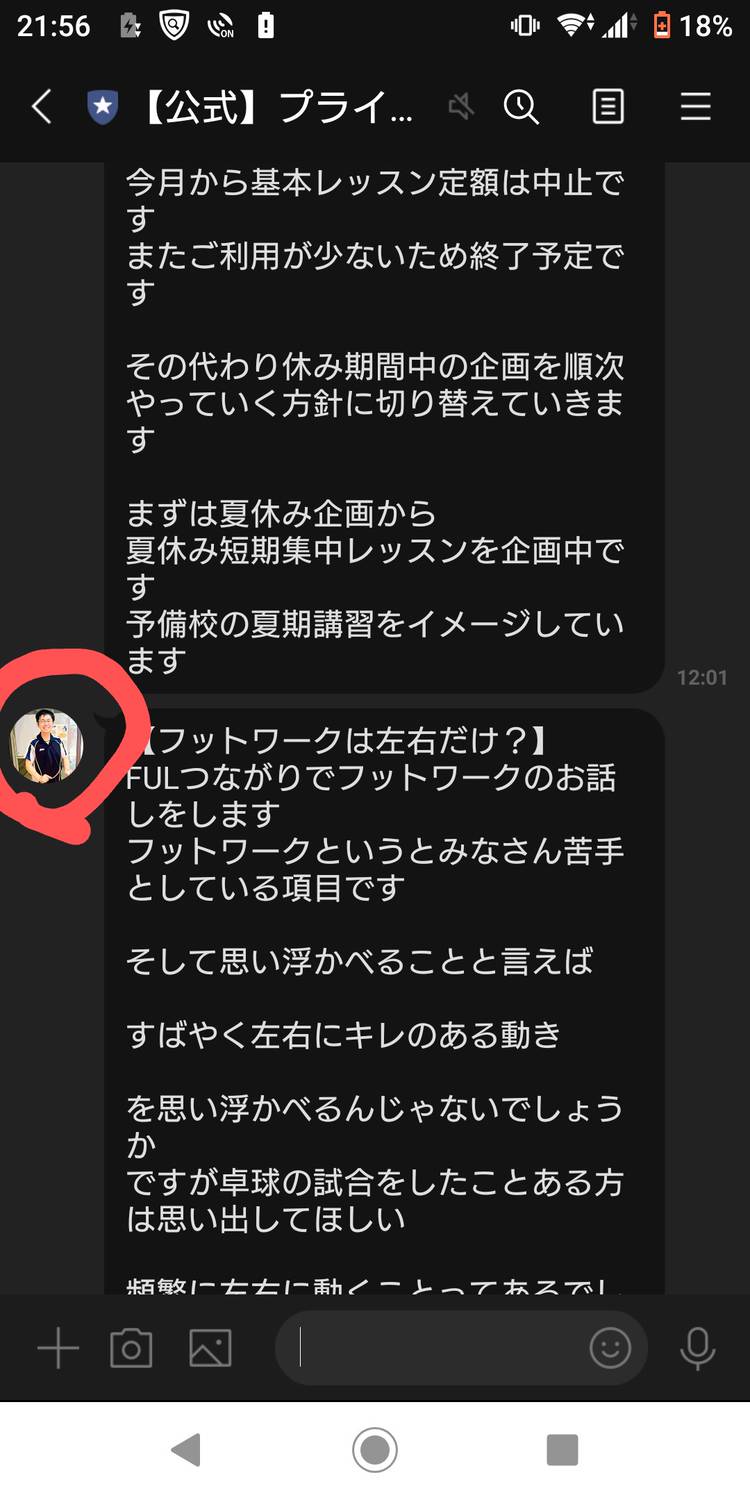
Task: Open the hamburger chat menu
Action: (696, 106)
